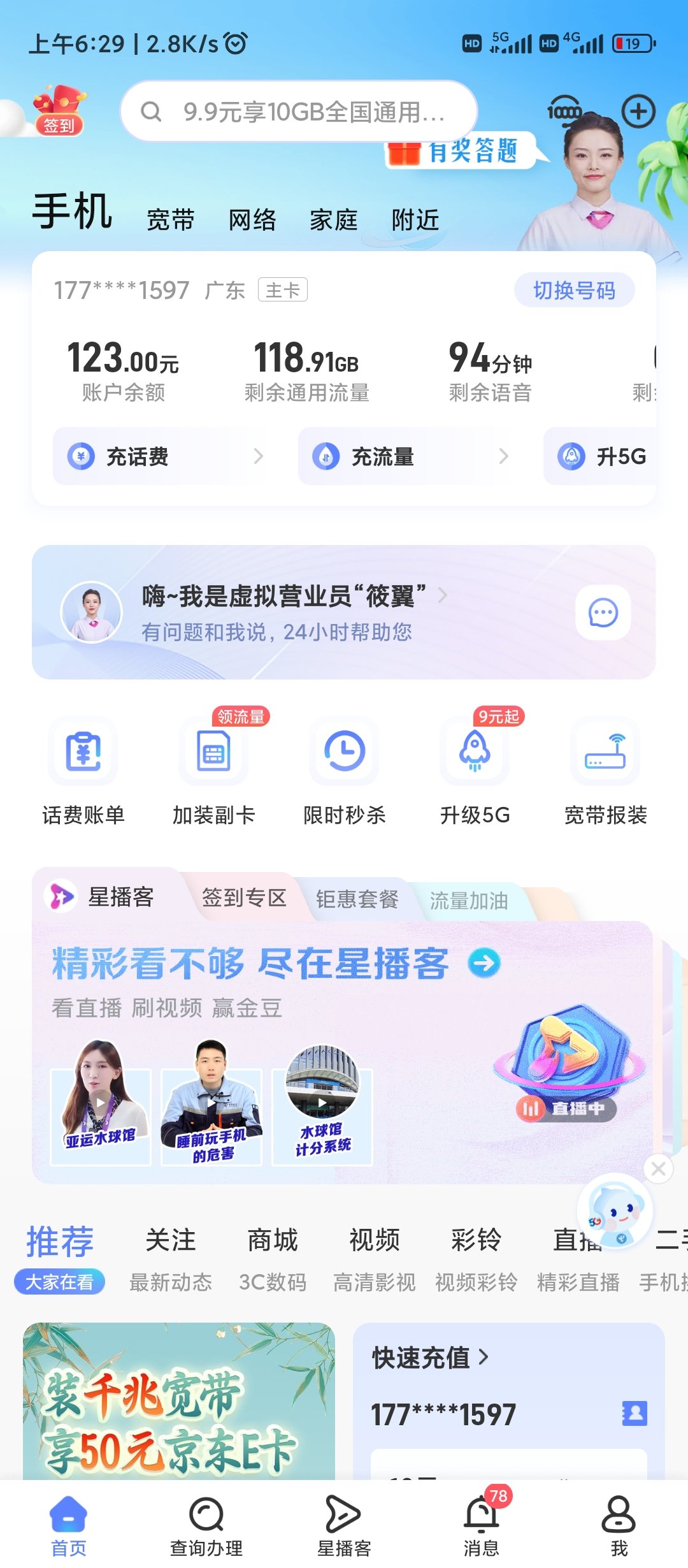Switch to the 签到专区 tab

(244, 898)
